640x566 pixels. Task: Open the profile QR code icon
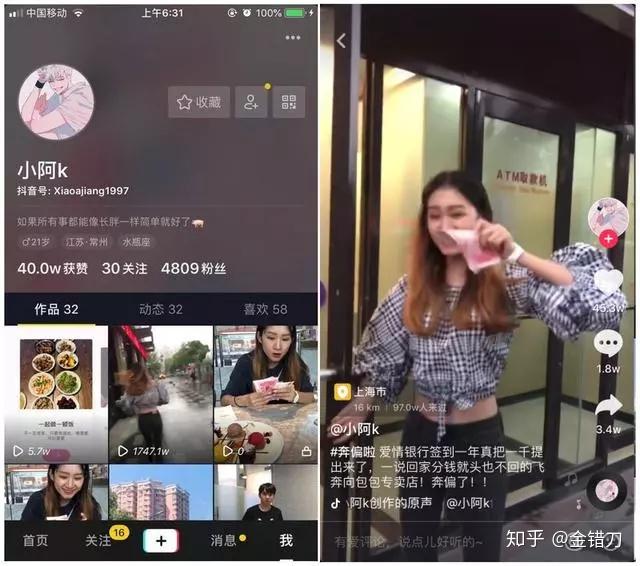289,102
